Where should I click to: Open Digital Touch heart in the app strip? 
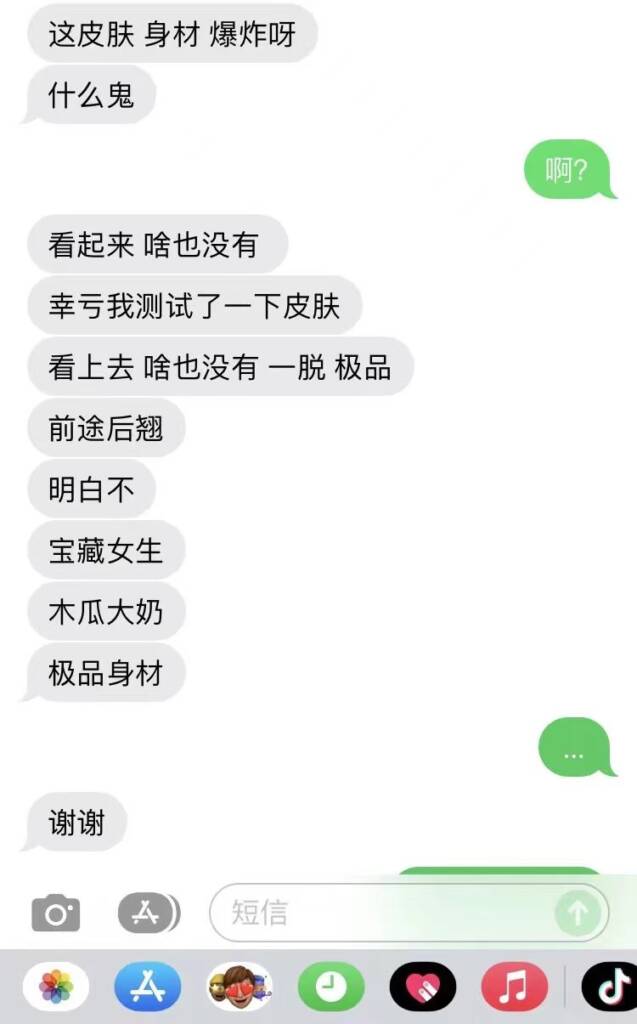pyautogui.click(x=423, y=986)
